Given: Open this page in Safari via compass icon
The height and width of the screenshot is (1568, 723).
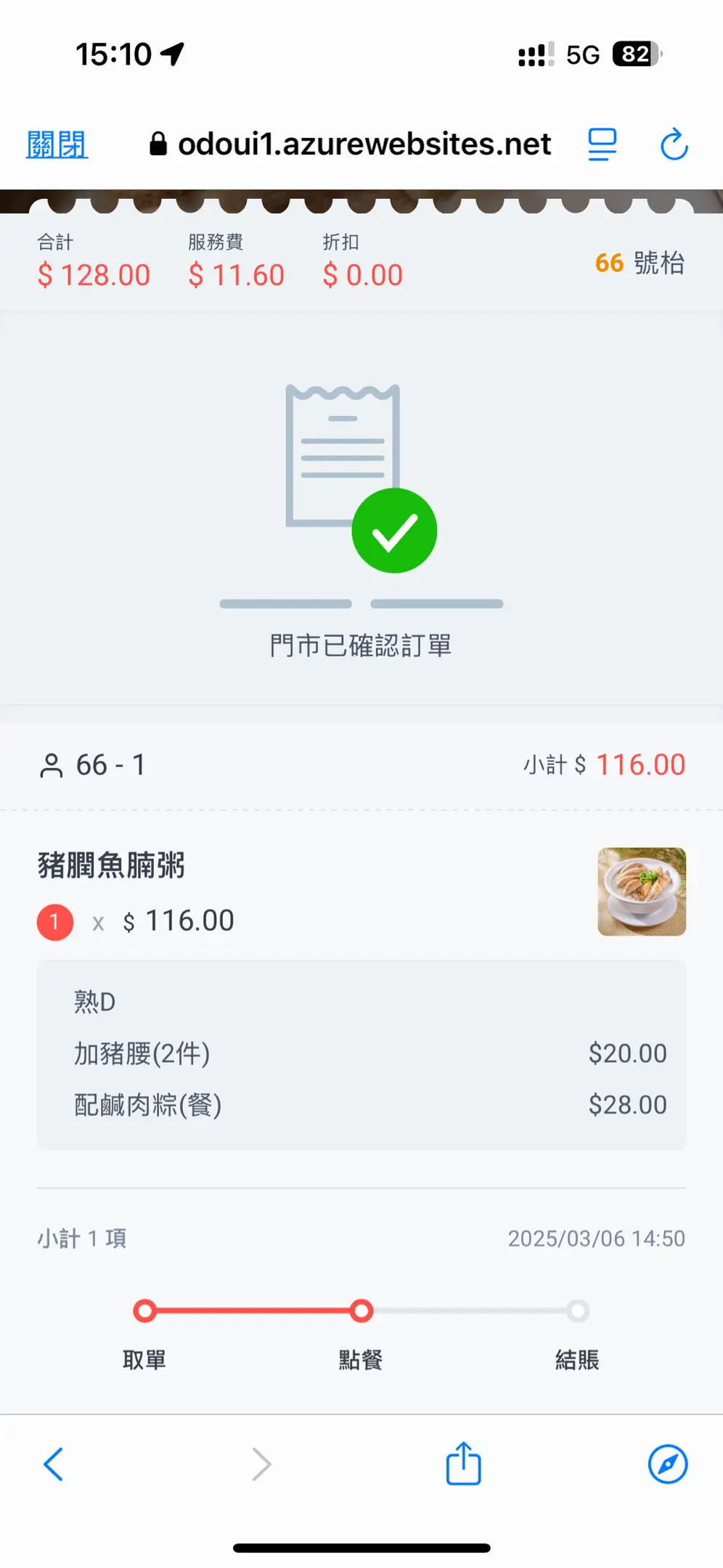Looking at the screenshot, I should pos(667,1463).
